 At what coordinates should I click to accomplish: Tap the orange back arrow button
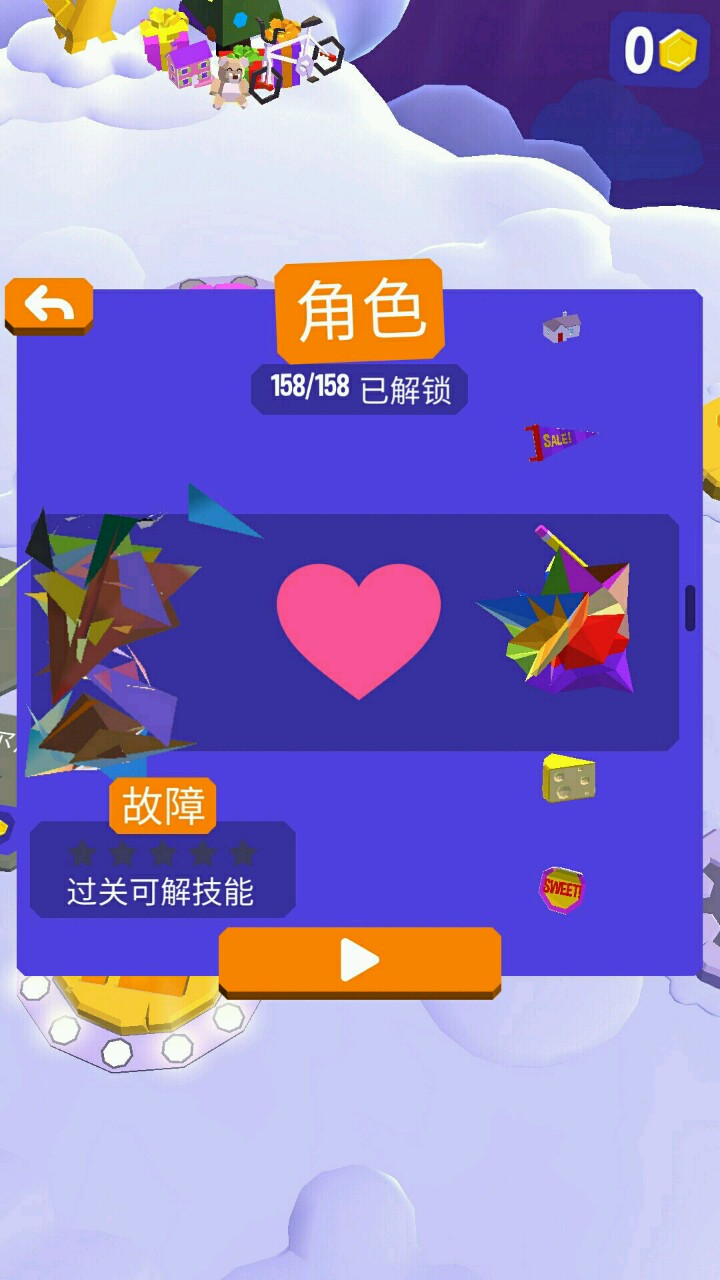tap(49, 305)
